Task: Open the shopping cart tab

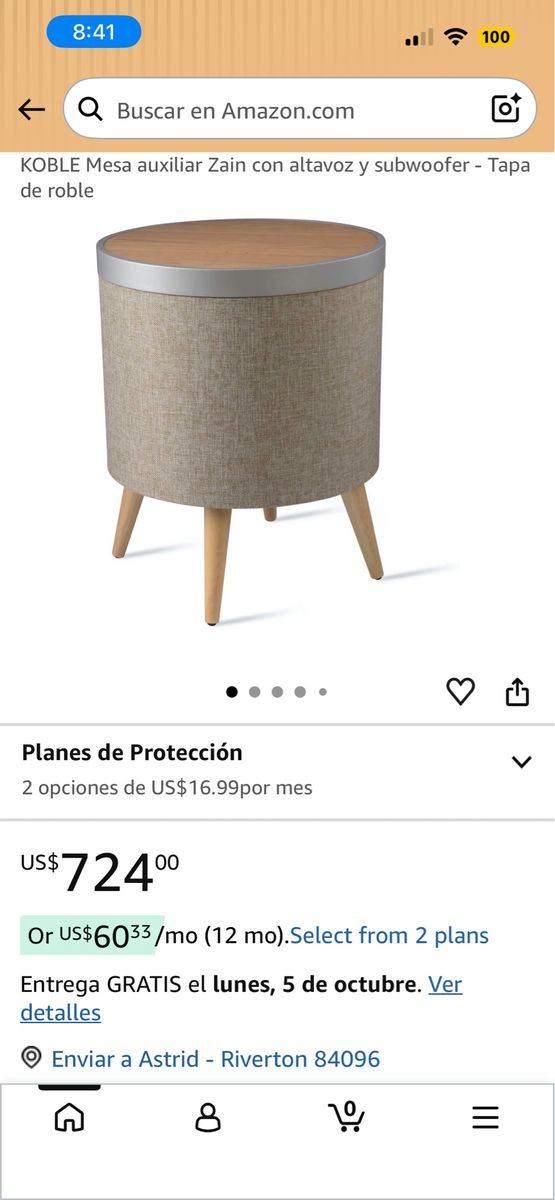Action: point(346,1116)
